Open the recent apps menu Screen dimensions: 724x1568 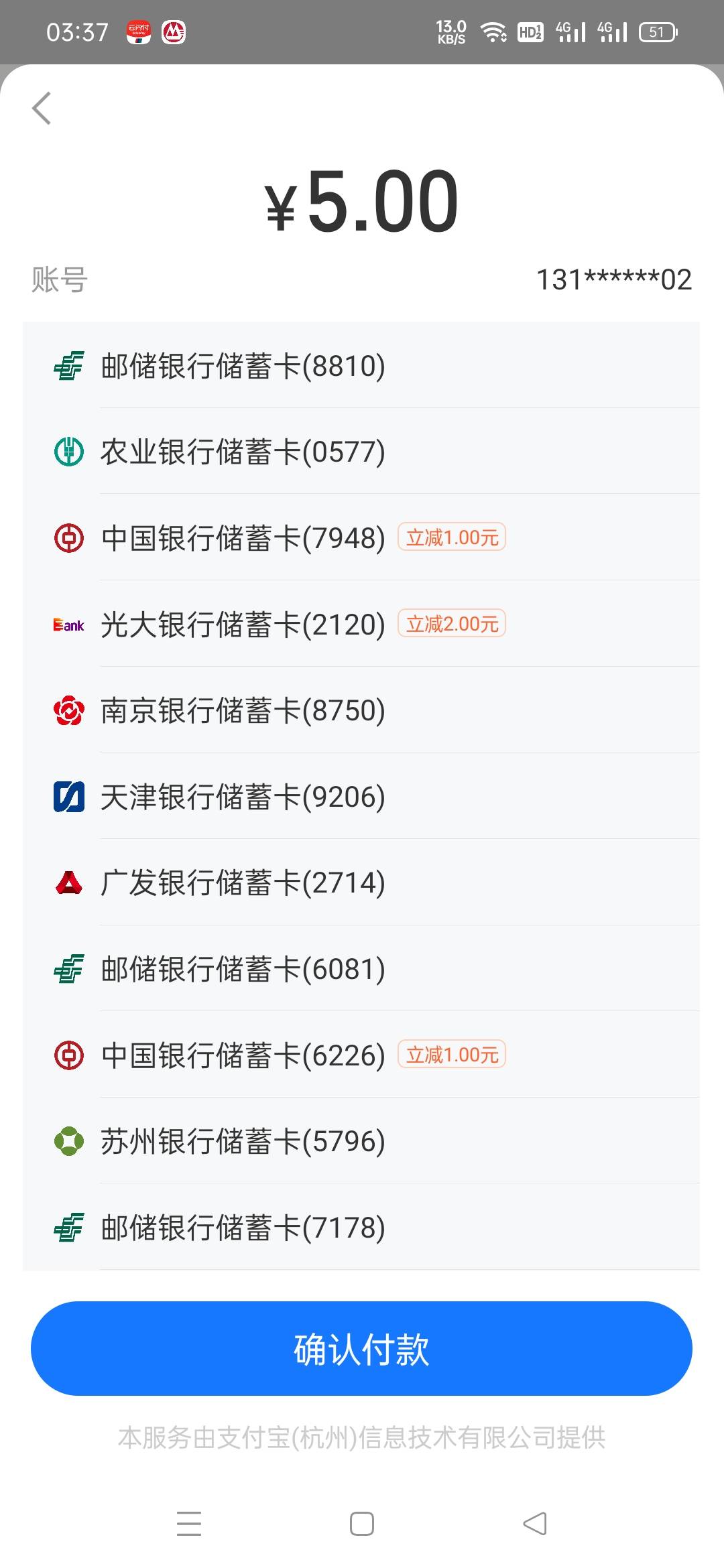pos(189,1523)
